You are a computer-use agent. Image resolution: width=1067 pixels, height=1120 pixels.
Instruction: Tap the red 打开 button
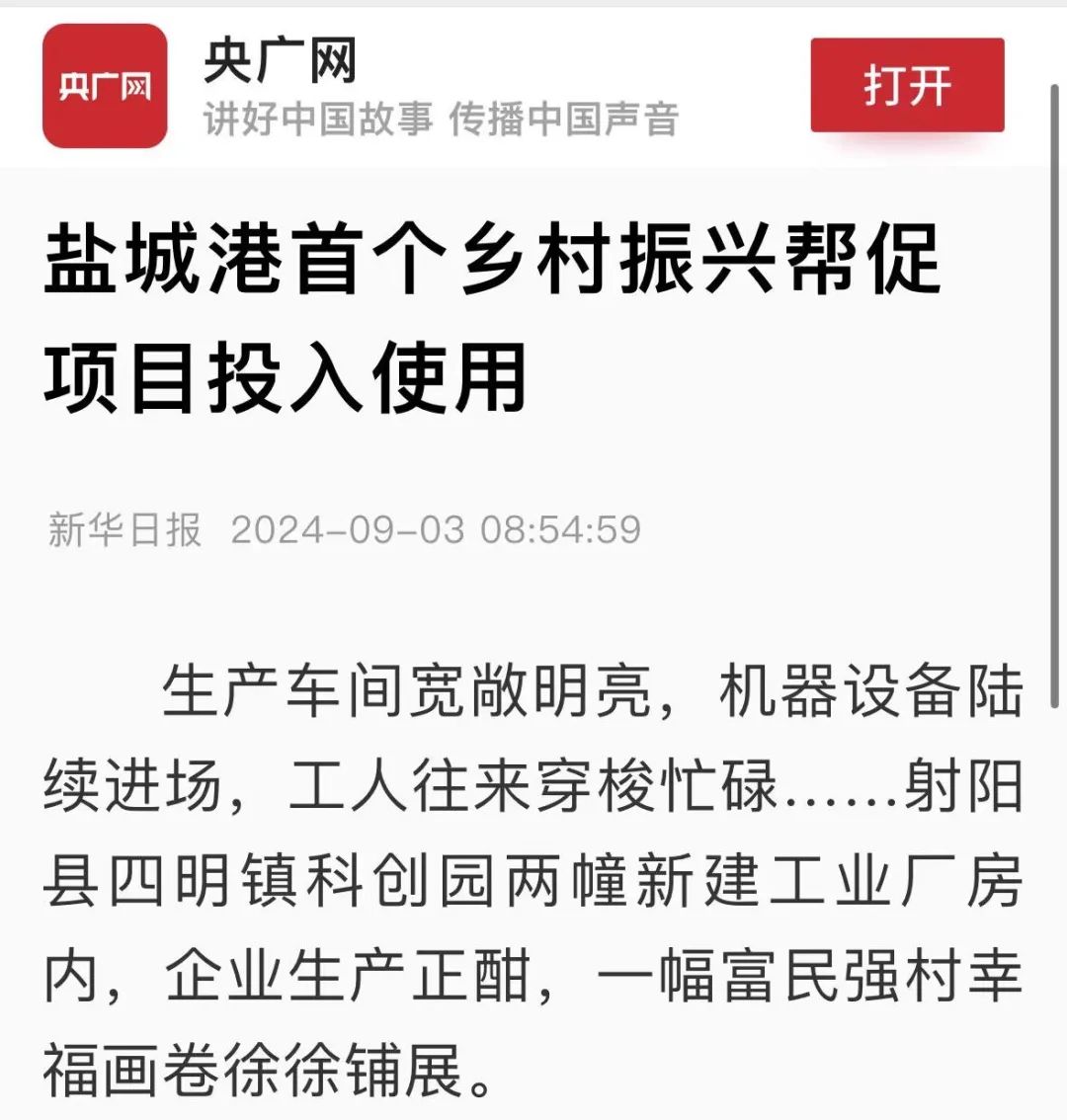[x=907, y=85]
